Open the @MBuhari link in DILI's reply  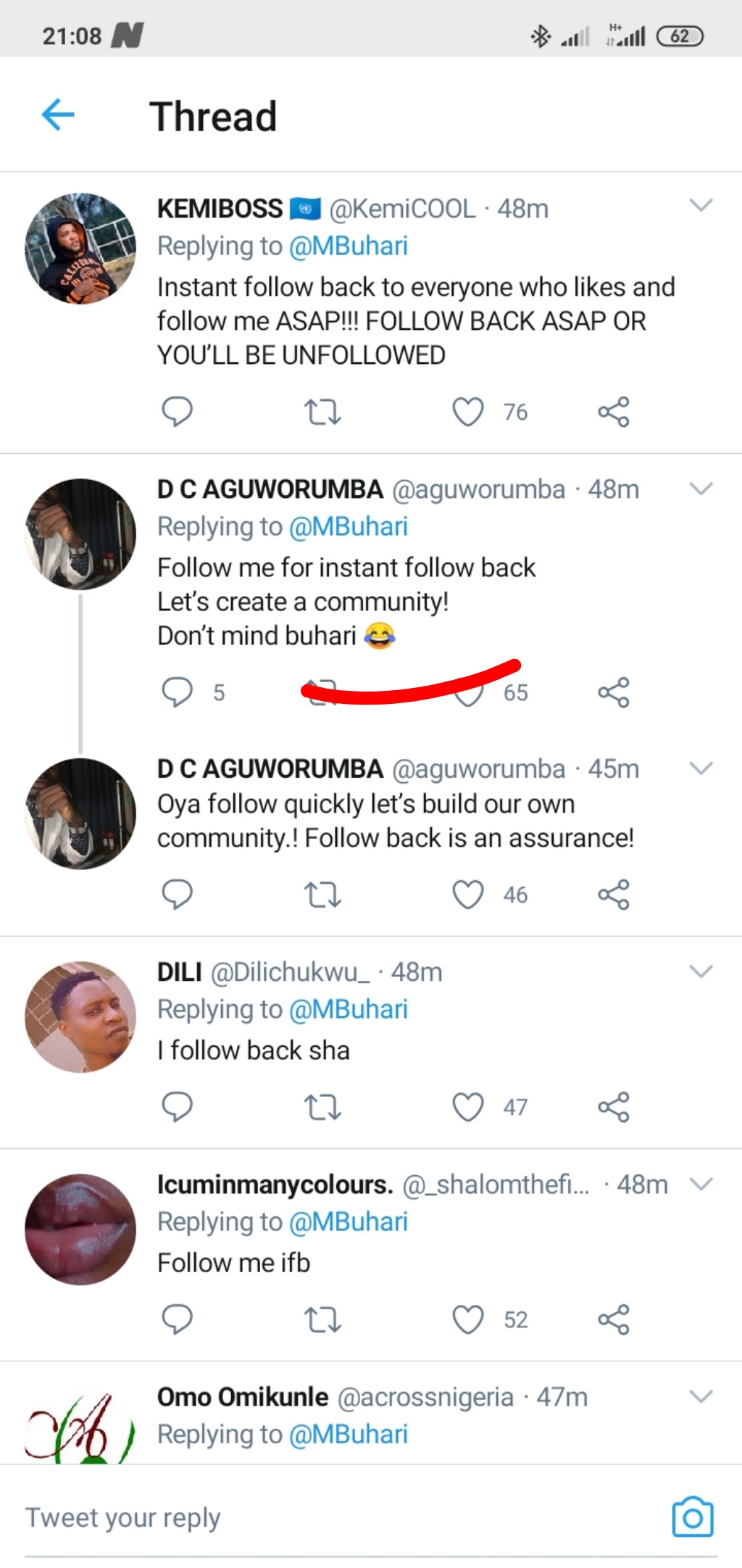coord(349,1009)
